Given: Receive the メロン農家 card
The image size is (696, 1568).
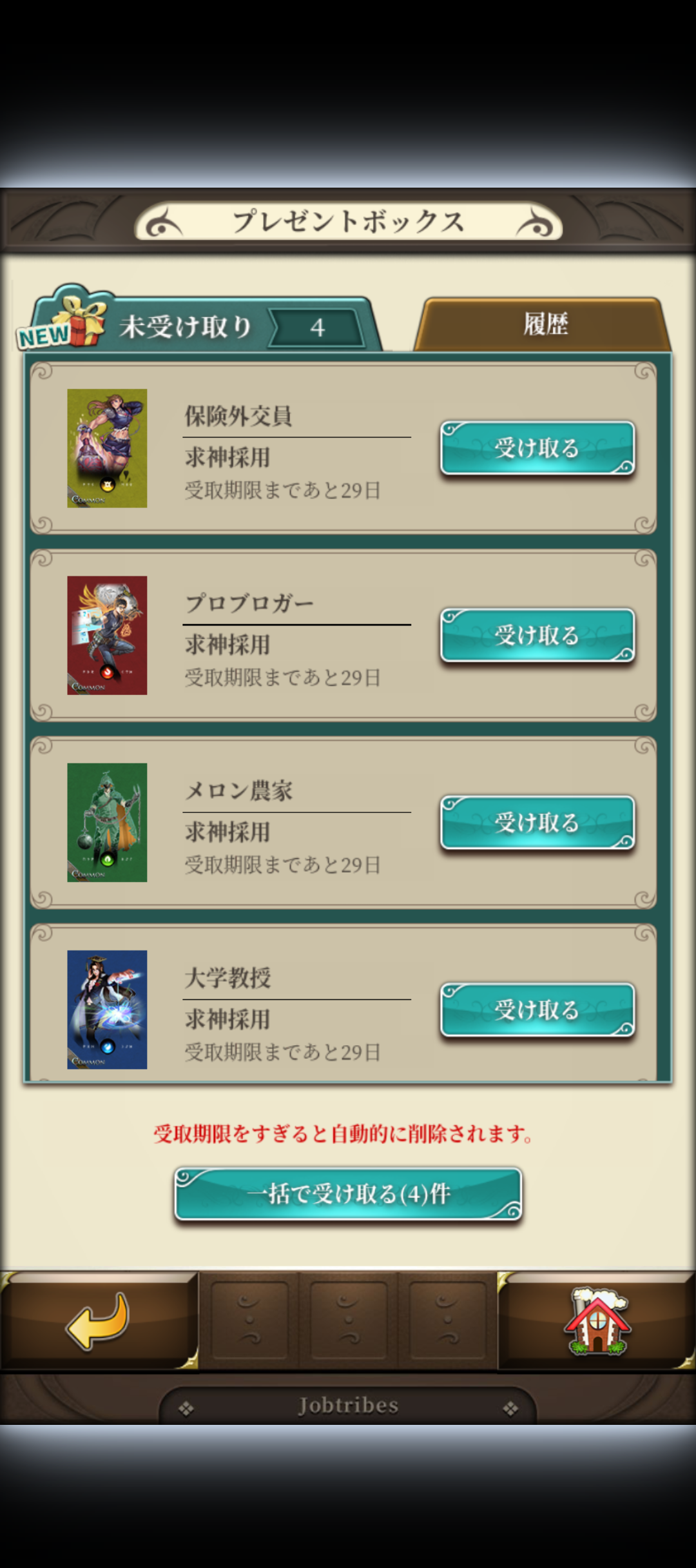Looking at the screenshot, I should [x=537, y=823].
